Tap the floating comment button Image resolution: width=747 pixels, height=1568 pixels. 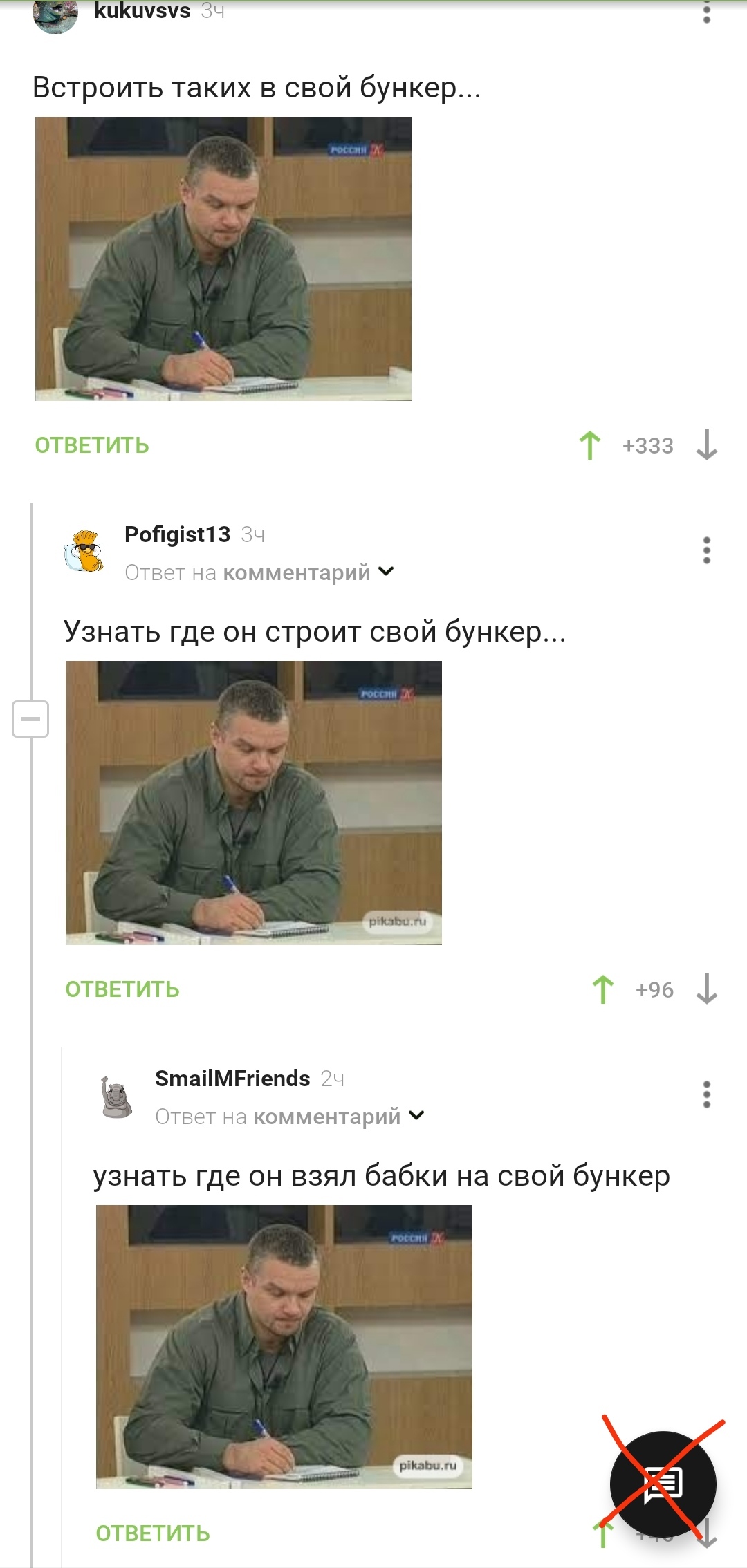coord(663,1484)
